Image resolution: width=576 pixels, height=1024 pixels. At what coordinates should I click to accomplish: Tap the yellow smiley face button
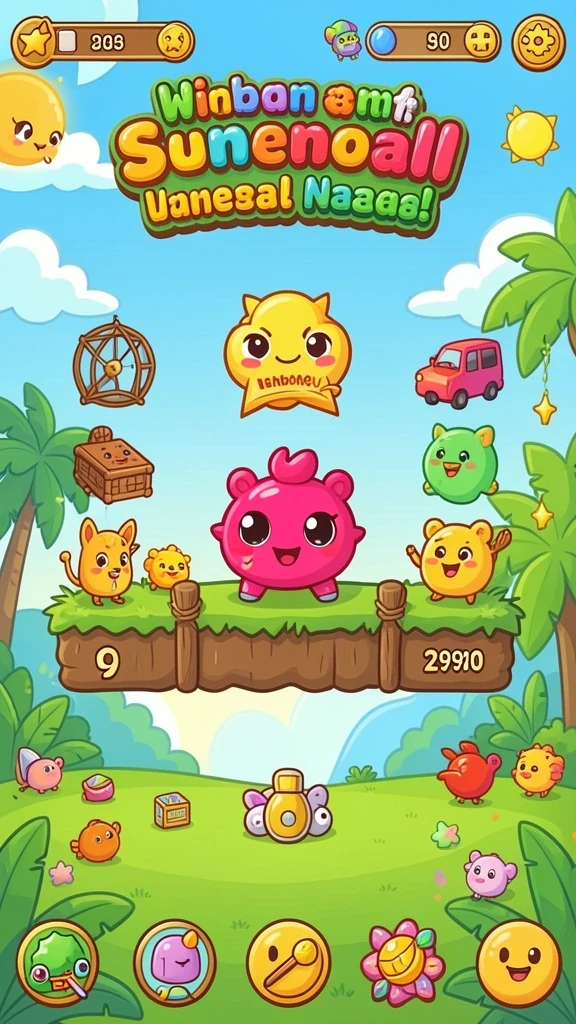pyautogui.click(x=519, y=962)
